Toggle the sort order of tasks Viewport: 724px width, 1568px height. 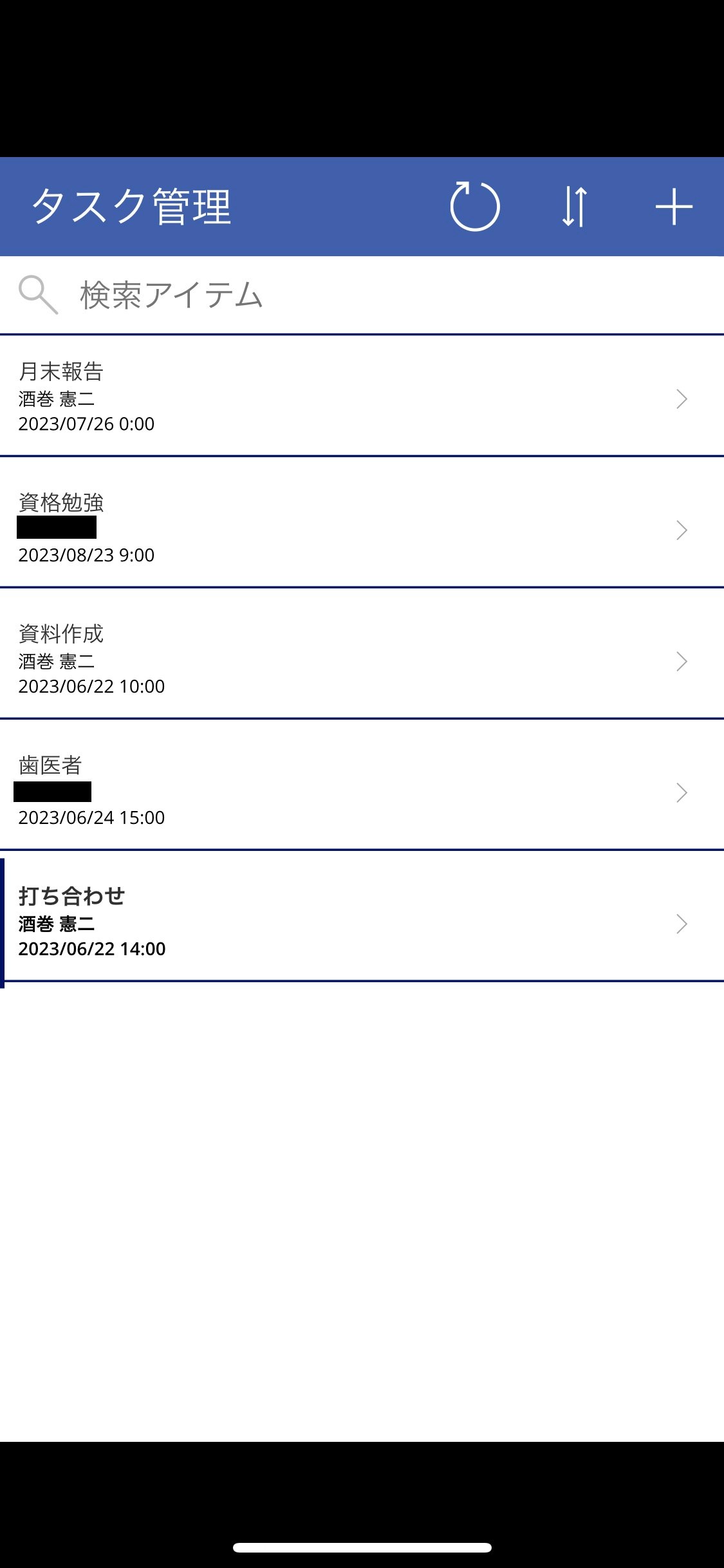pyautogui.click(x=574, y=207)
